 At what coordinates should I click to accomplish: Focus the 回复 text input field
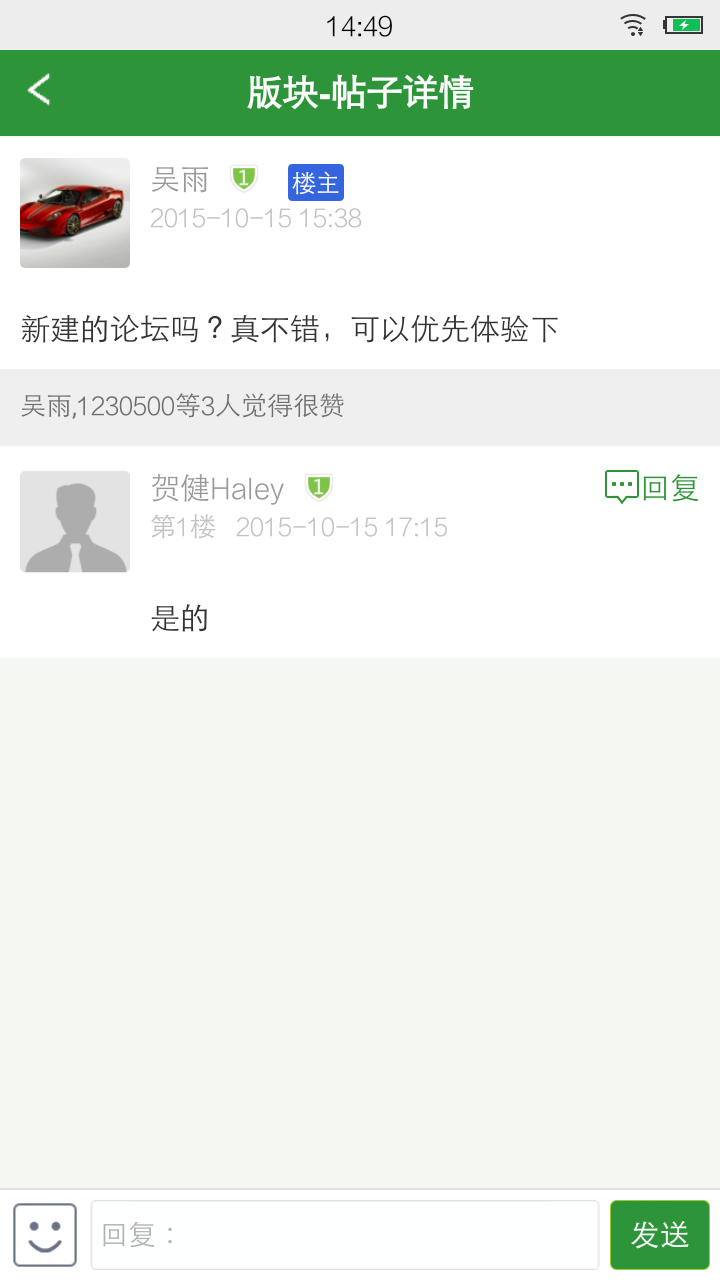point(344,1235)
